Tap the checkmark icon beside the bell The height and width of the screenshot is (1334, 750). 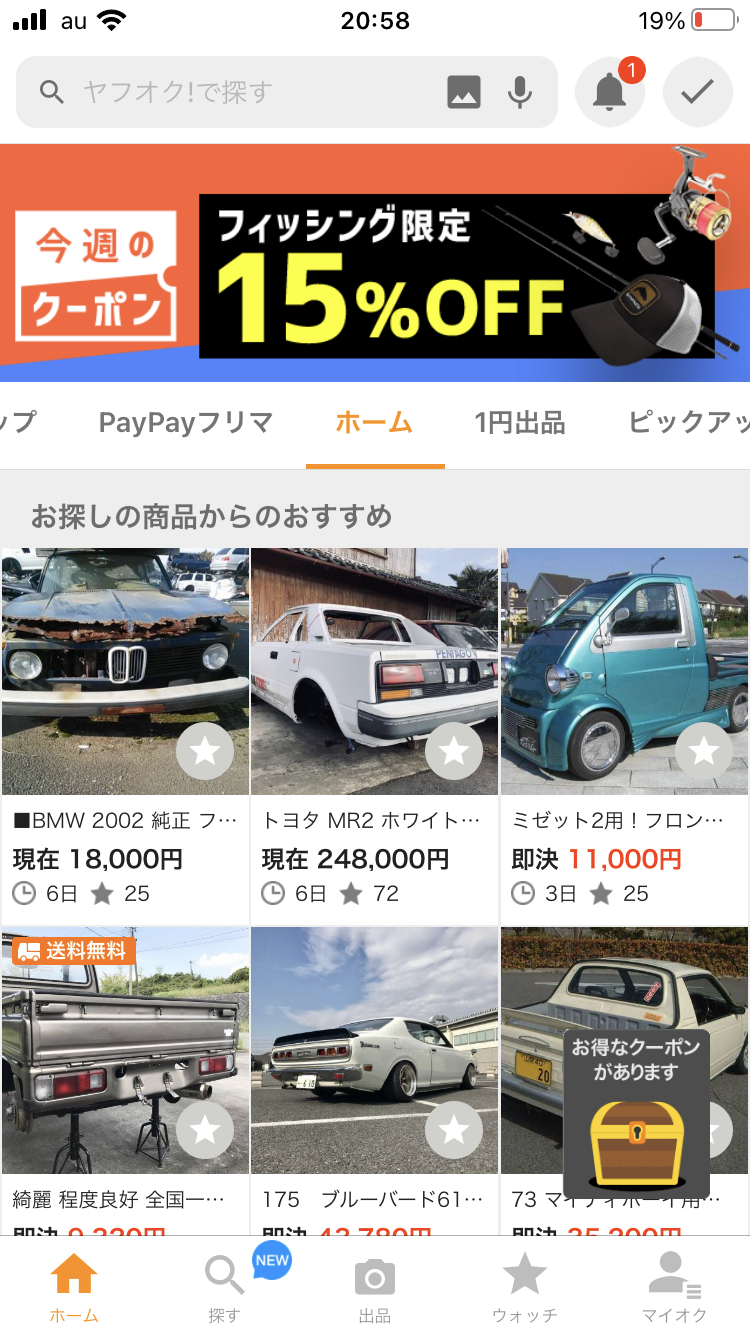pyautogui.click(x=697, y=92)
